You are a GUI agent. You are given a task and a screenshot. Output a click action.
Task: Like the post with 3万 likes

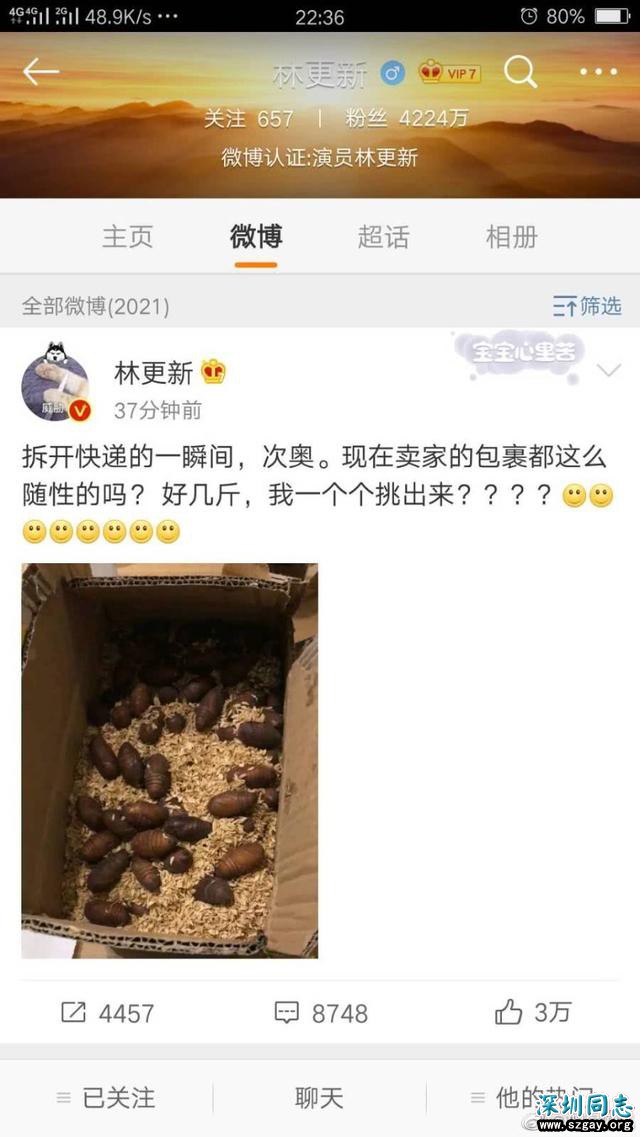(532, 1012)
